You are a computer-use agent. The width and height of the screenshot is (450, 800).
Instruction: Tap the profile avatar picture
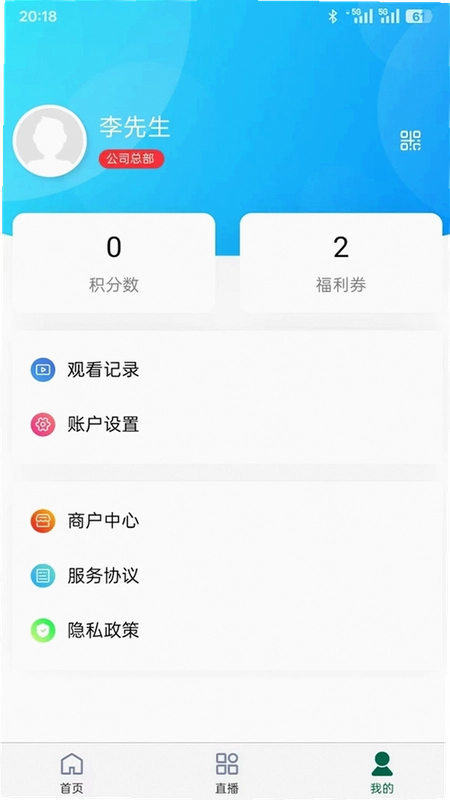tap(49, 141)
